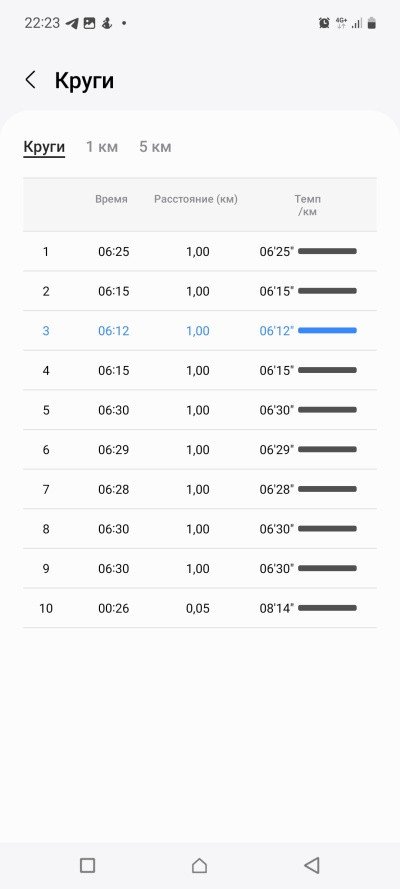The width and height of the screenshot is (400, 889).
Task: Open the recent apps button
Action: click(87, 865)
